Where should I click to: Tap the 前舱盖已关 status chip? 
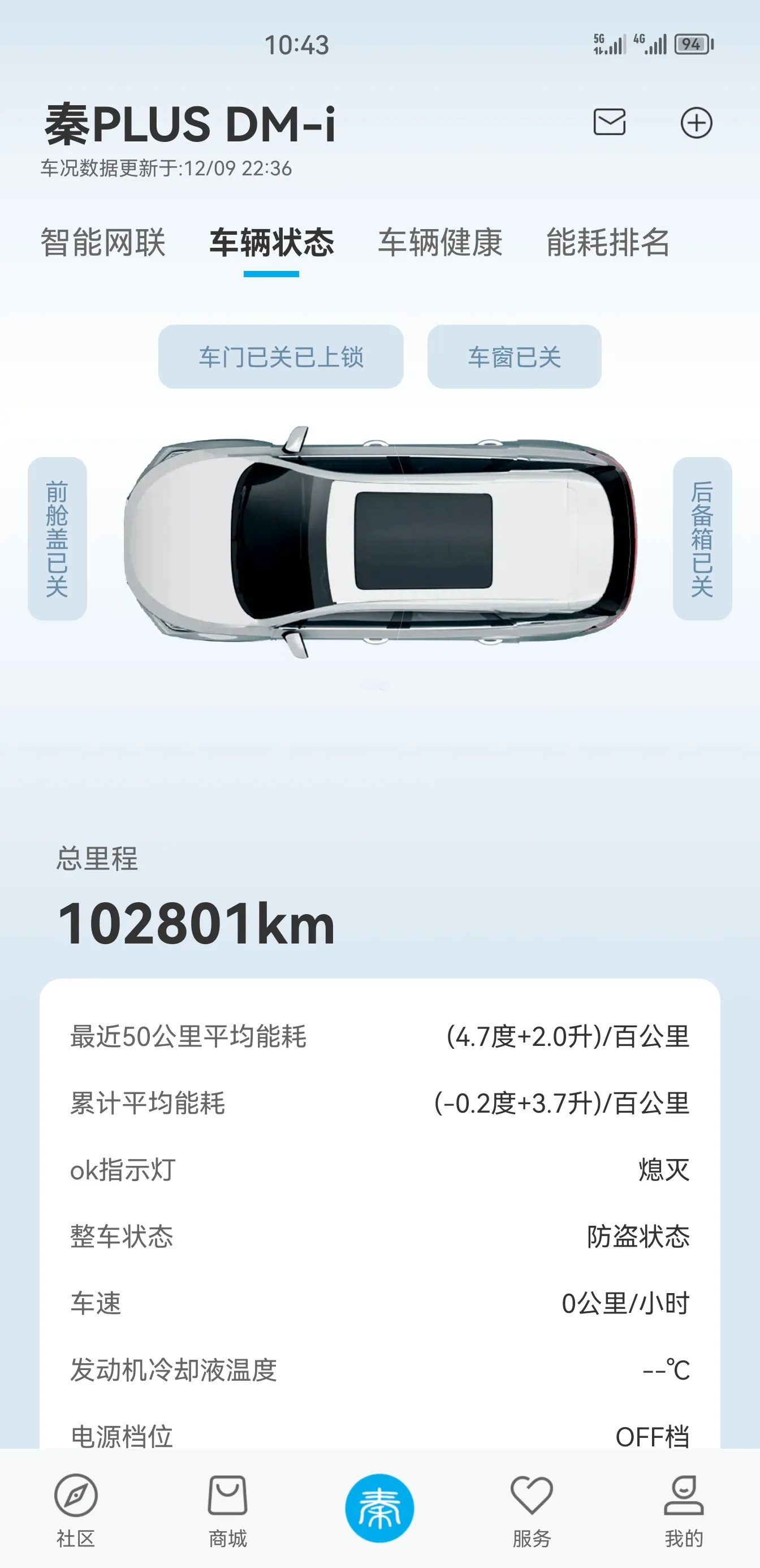[57, 539]
